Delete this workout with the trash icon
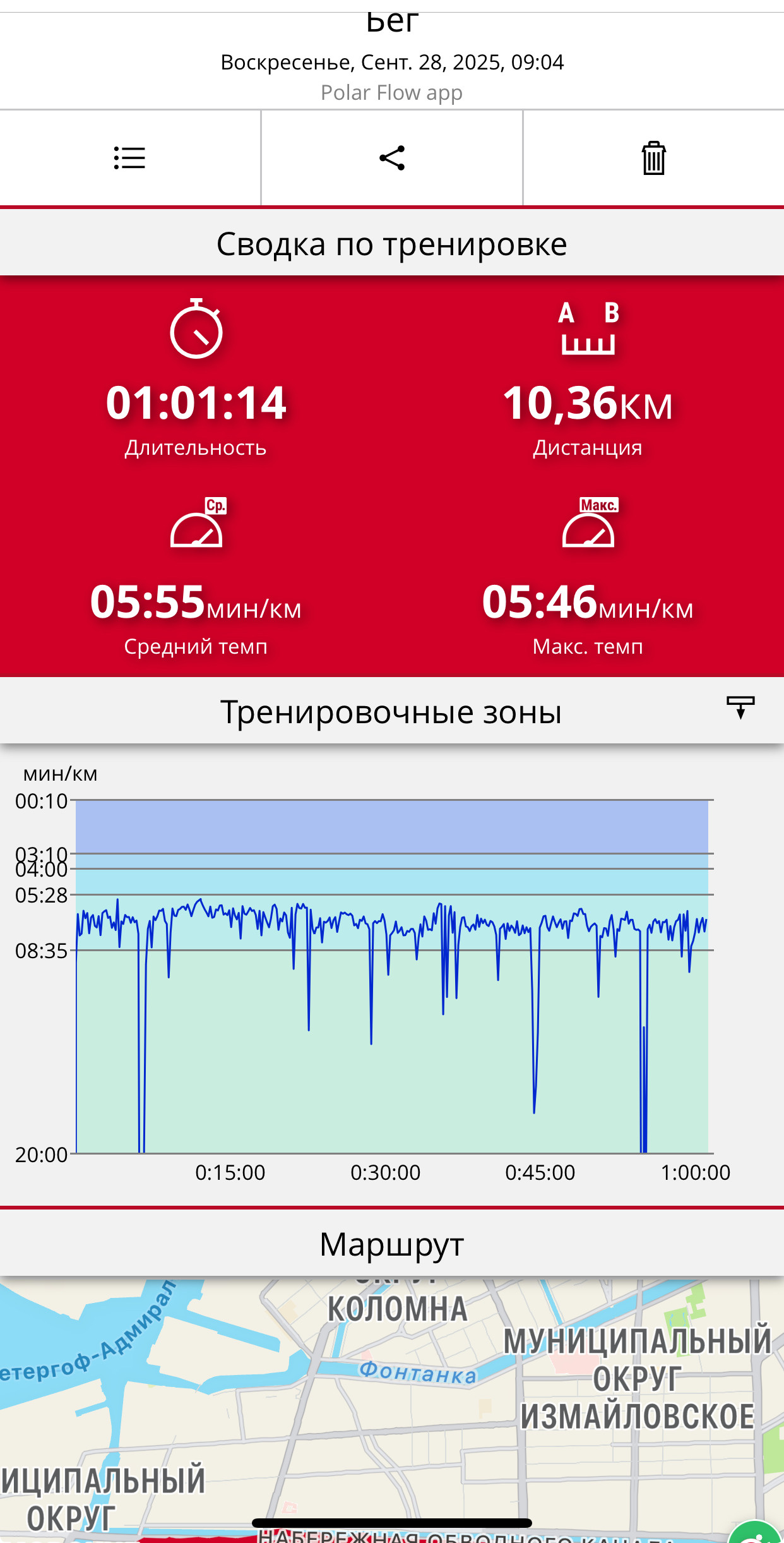This screenshot has height=1543, width=784. (654, 158)
